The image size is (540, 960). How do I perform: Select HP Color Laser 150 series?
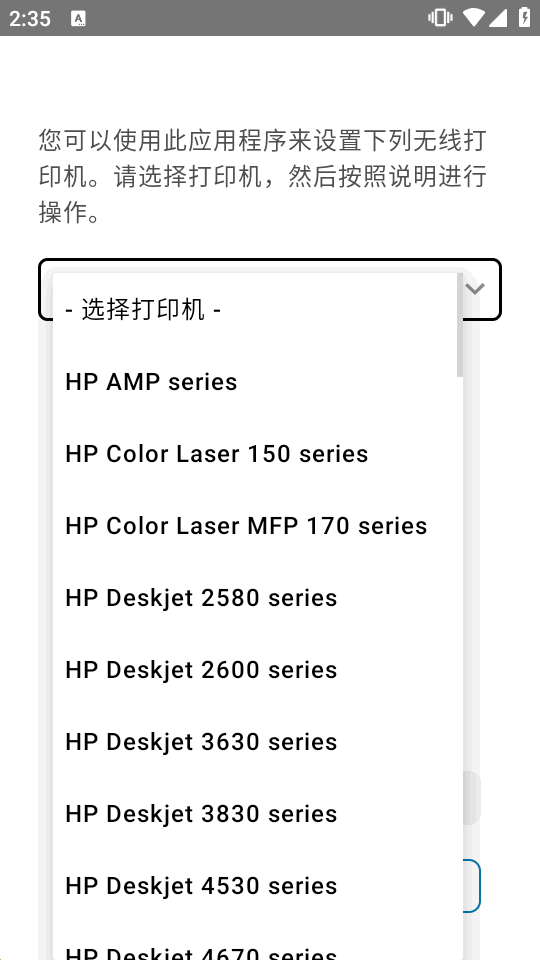(x=257, y=454)
